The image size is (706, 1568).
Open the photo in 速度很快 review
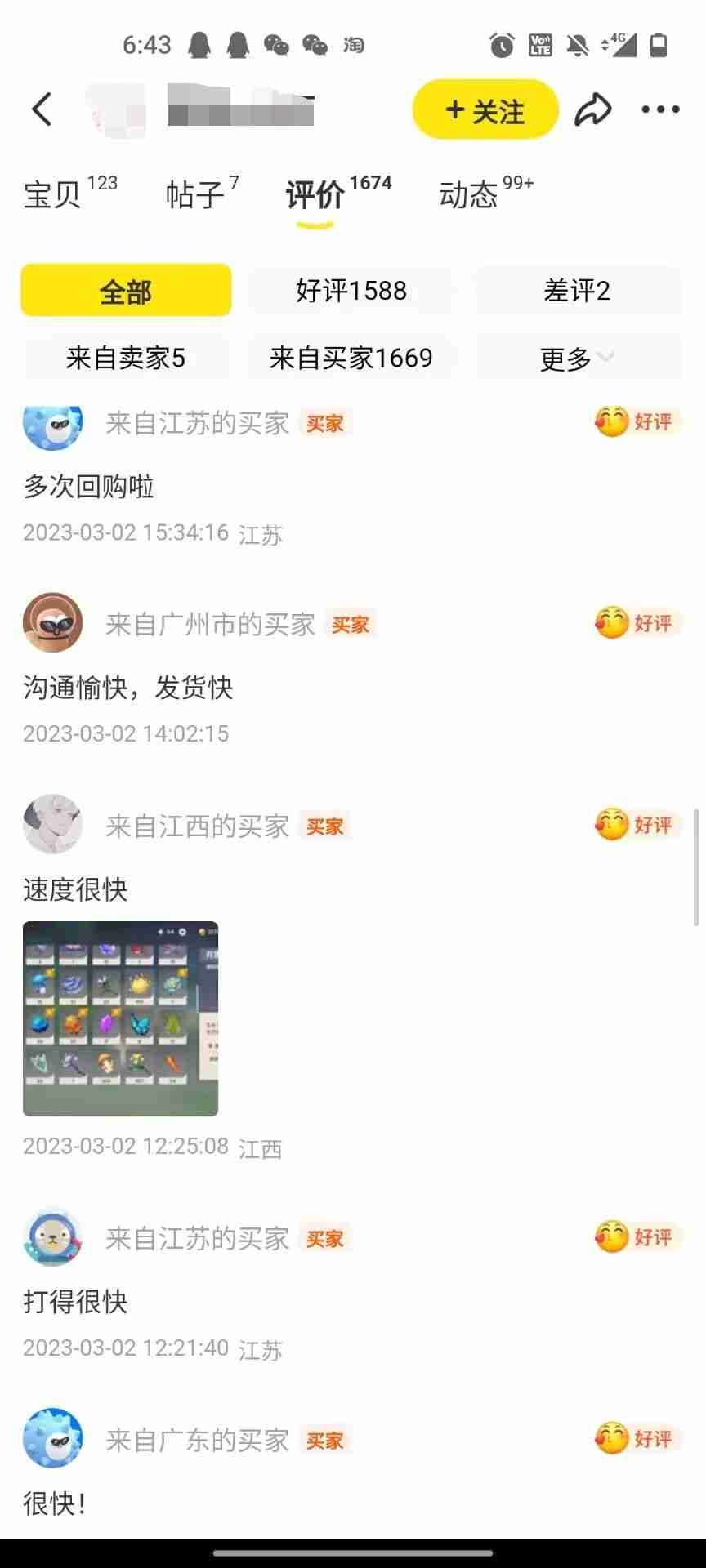click(120, 1018)
